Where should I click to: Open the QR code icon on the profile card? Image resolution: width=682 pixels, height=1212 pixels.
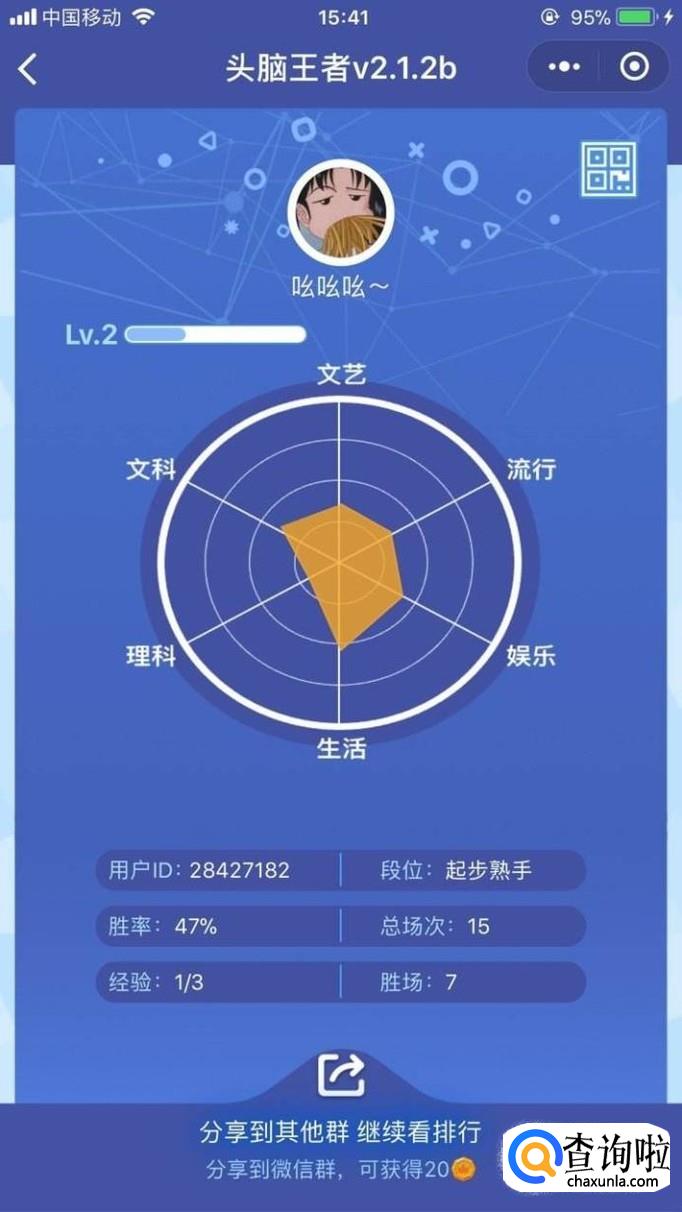click(609, 169)
